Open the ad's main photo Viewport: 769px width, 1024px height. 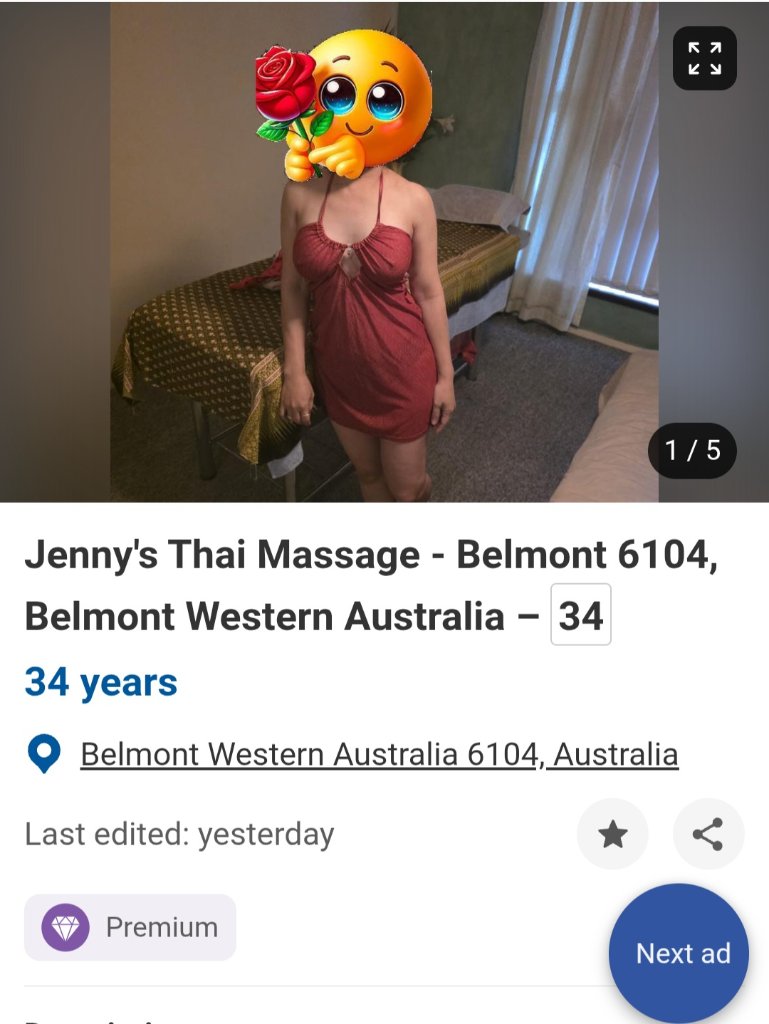pos(384,252)
